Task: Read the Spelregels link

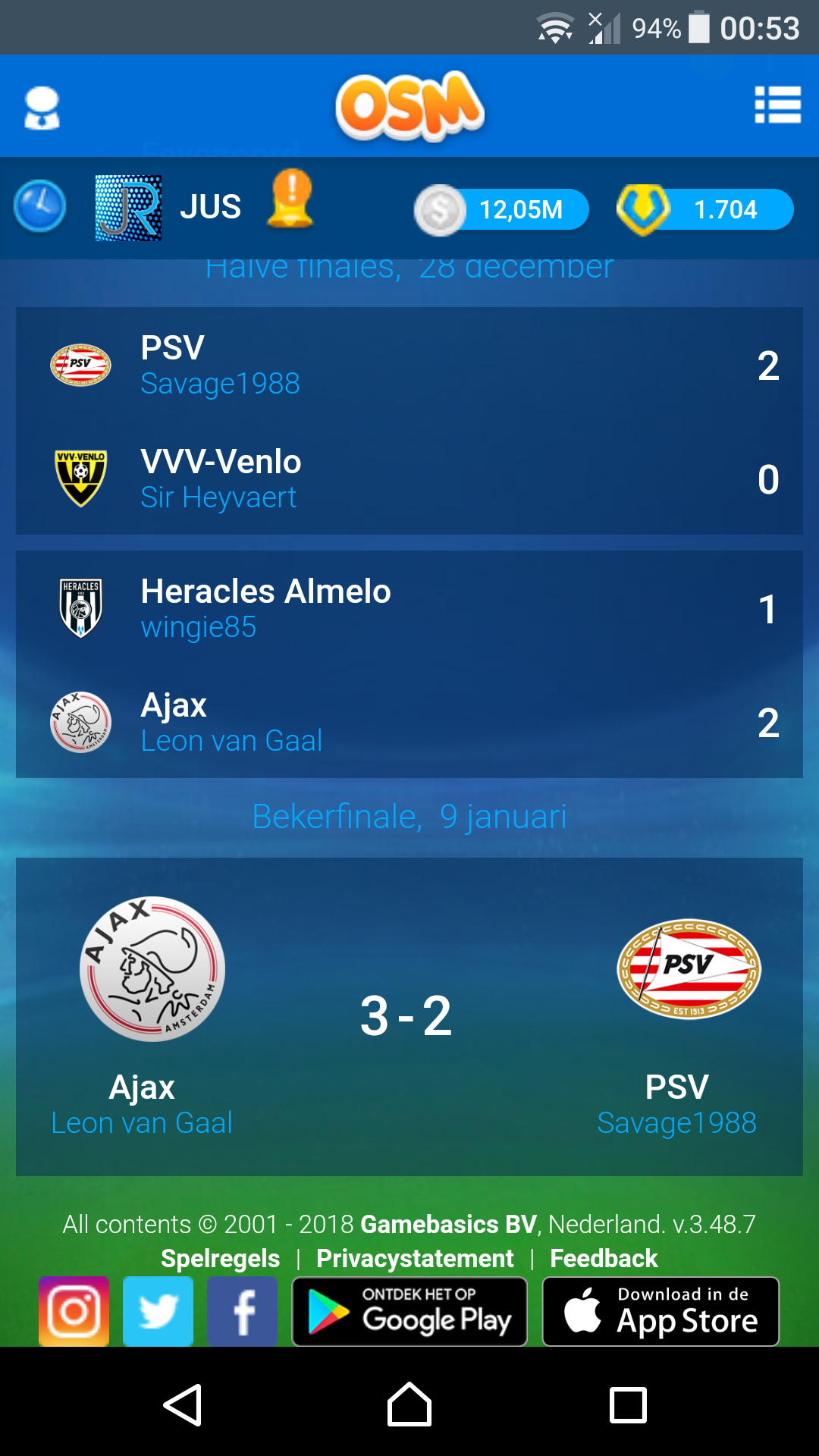Action: coord(220,1259)
